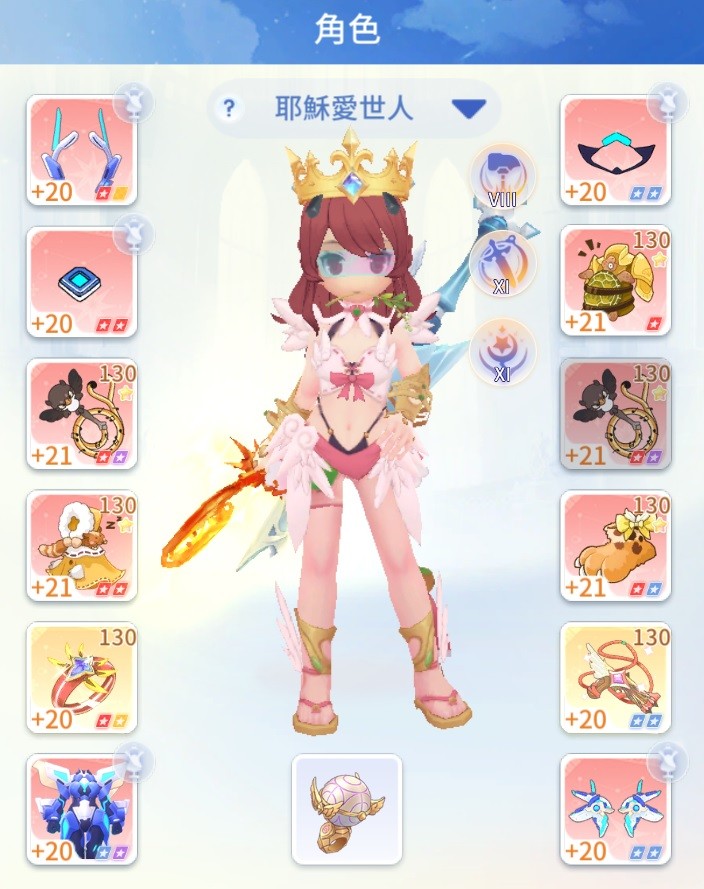Open the sleeping lion costume +21 slot
This screenshot has width=704, height=889.
(81, 546)
